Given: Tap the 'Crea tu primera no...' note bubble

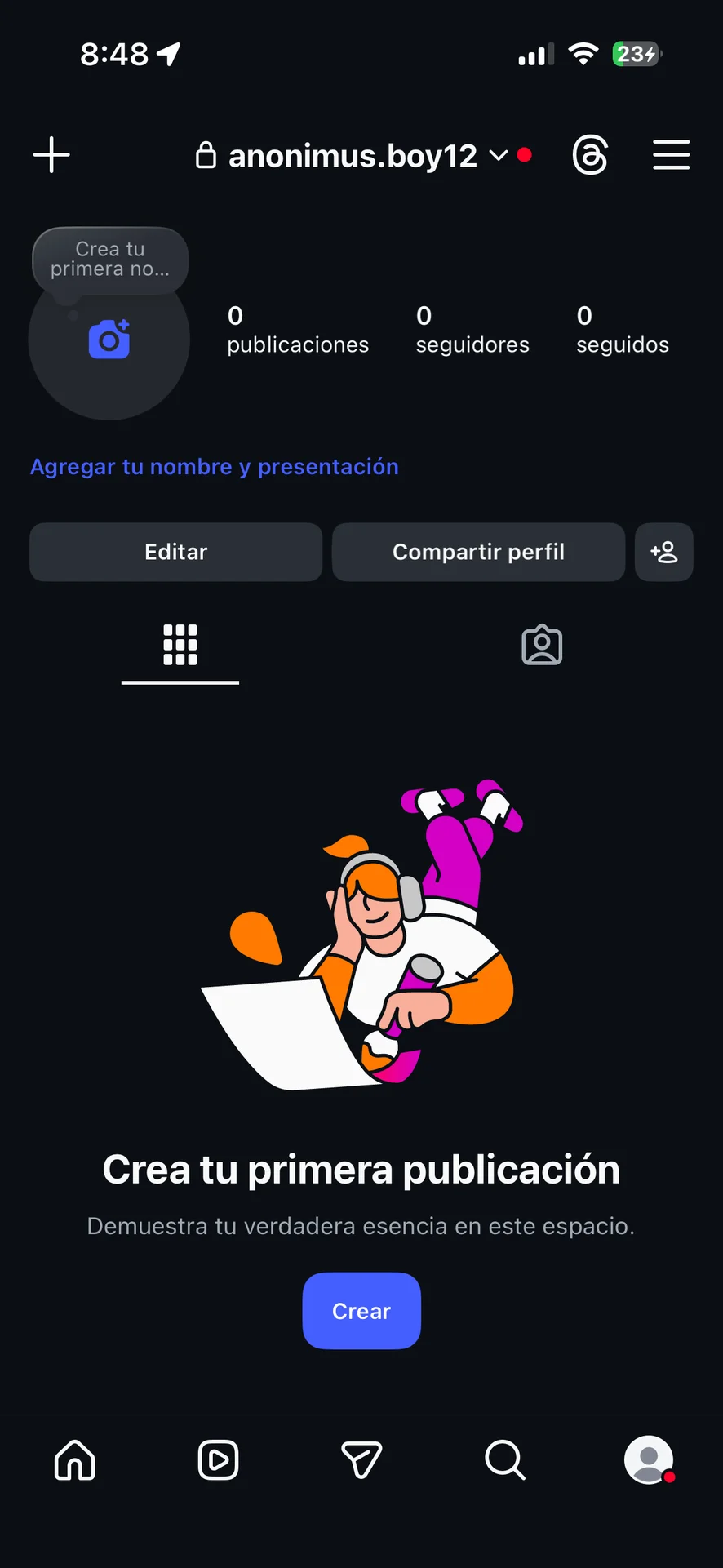Looking at the screenshot, I should coord(110,260).
